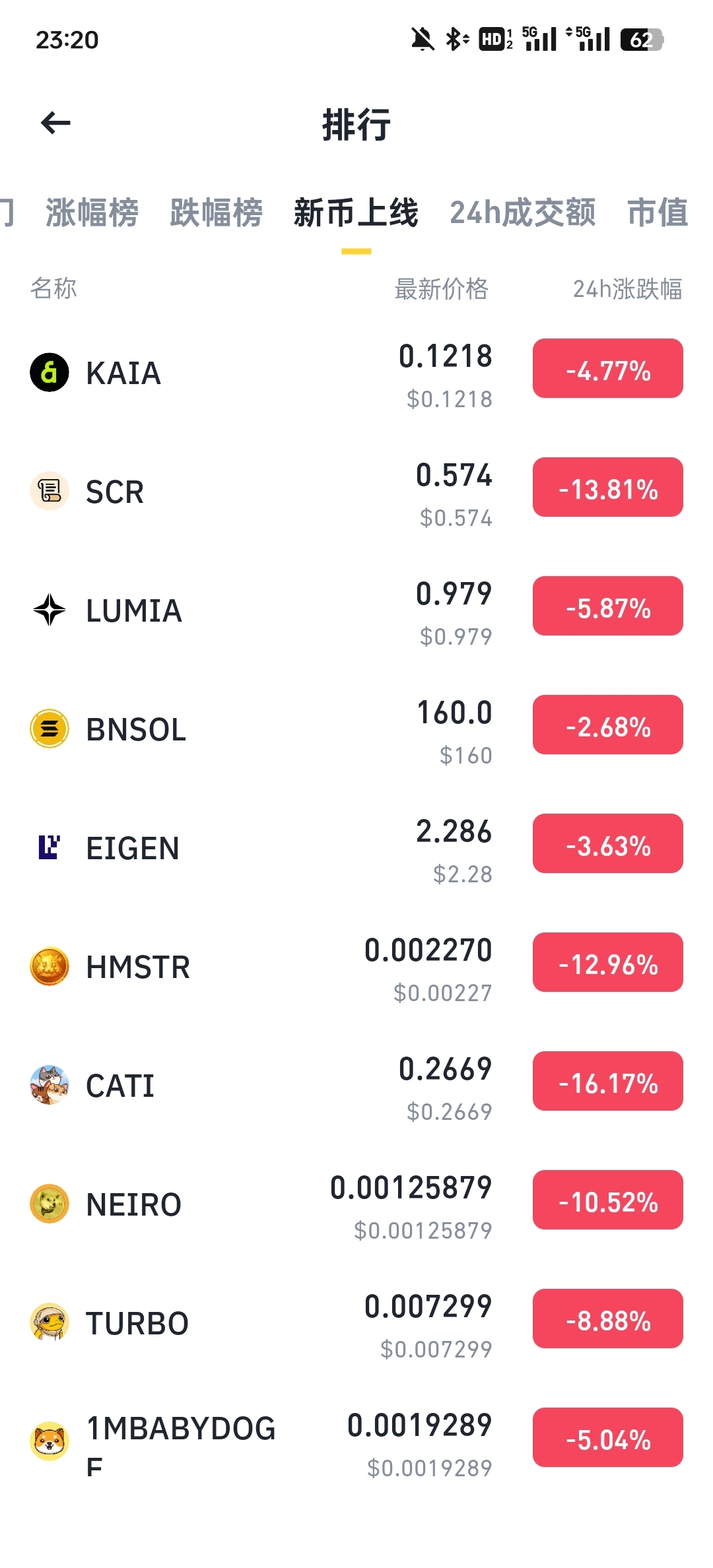View NEIRO coin details
This screenshot has height=1568, width=713.
coord(356,1204)
